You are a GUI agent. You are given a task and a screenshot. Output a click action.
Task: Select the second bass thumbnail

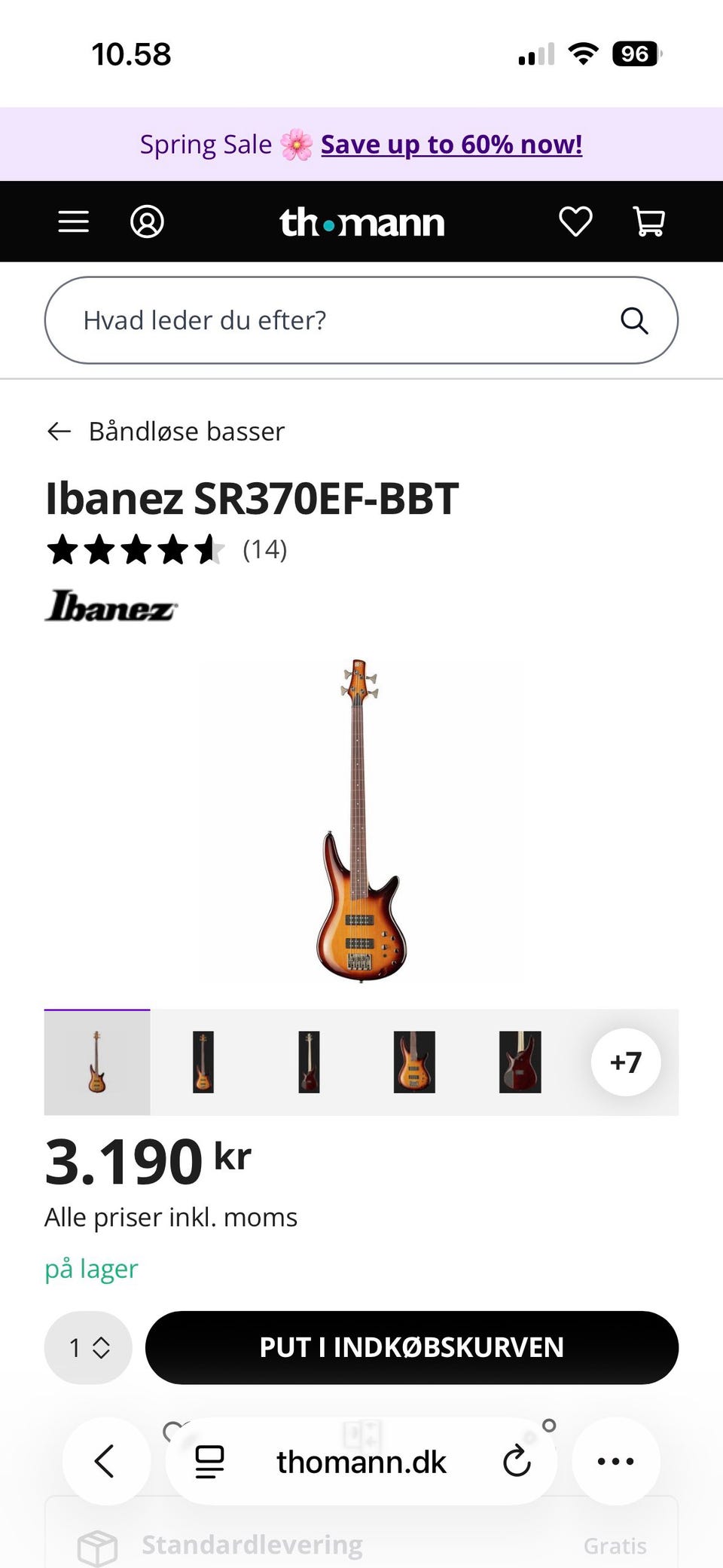point(203,1062)
